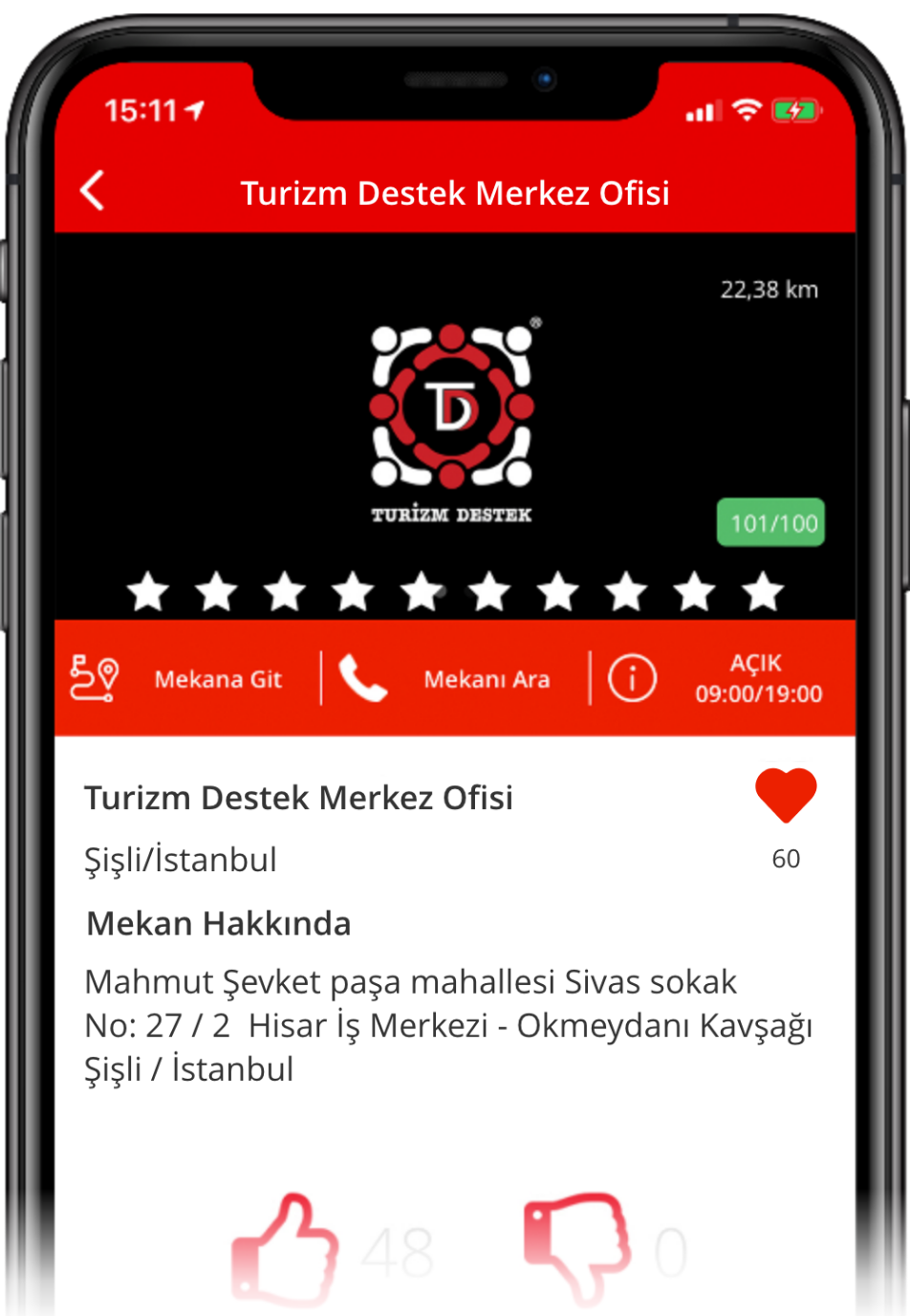Call the venue via Mekanı Ara

click(x=446, y=679)
